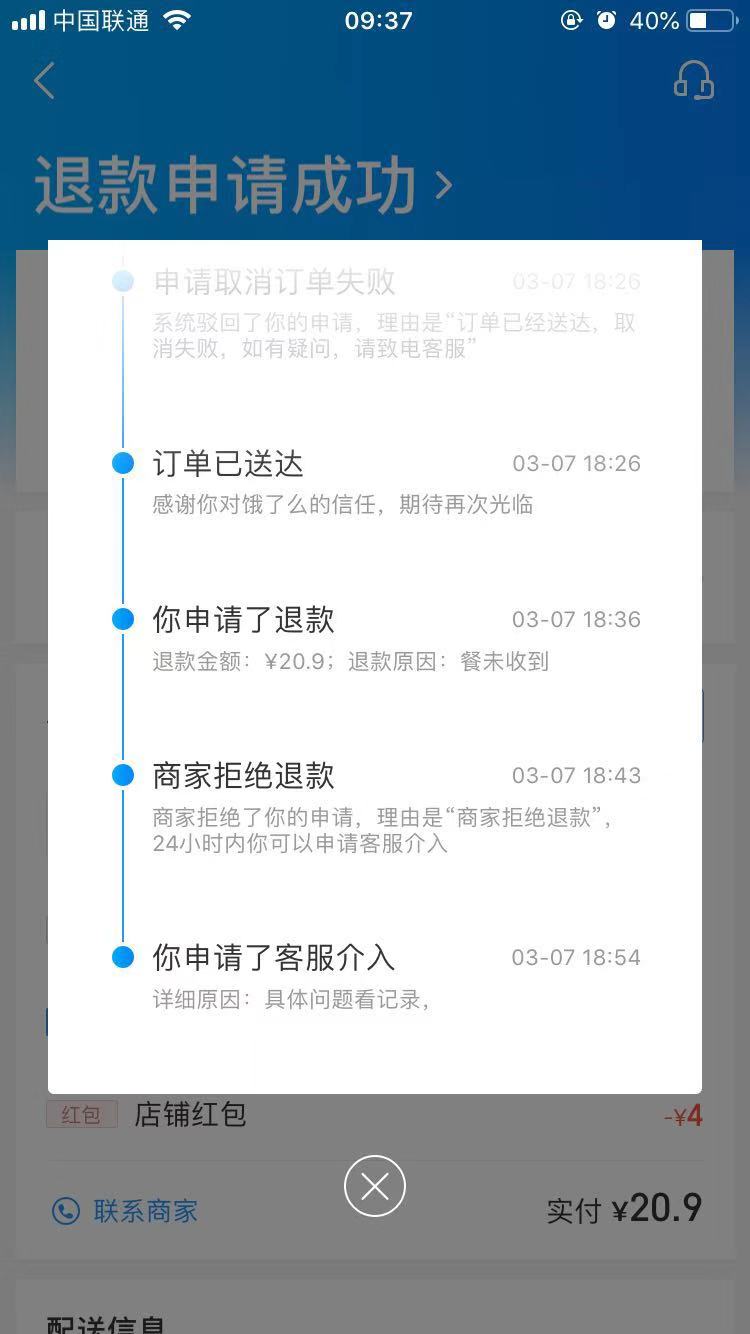
Task: Go back with the top-left arrow
Action: click(44, 81)
